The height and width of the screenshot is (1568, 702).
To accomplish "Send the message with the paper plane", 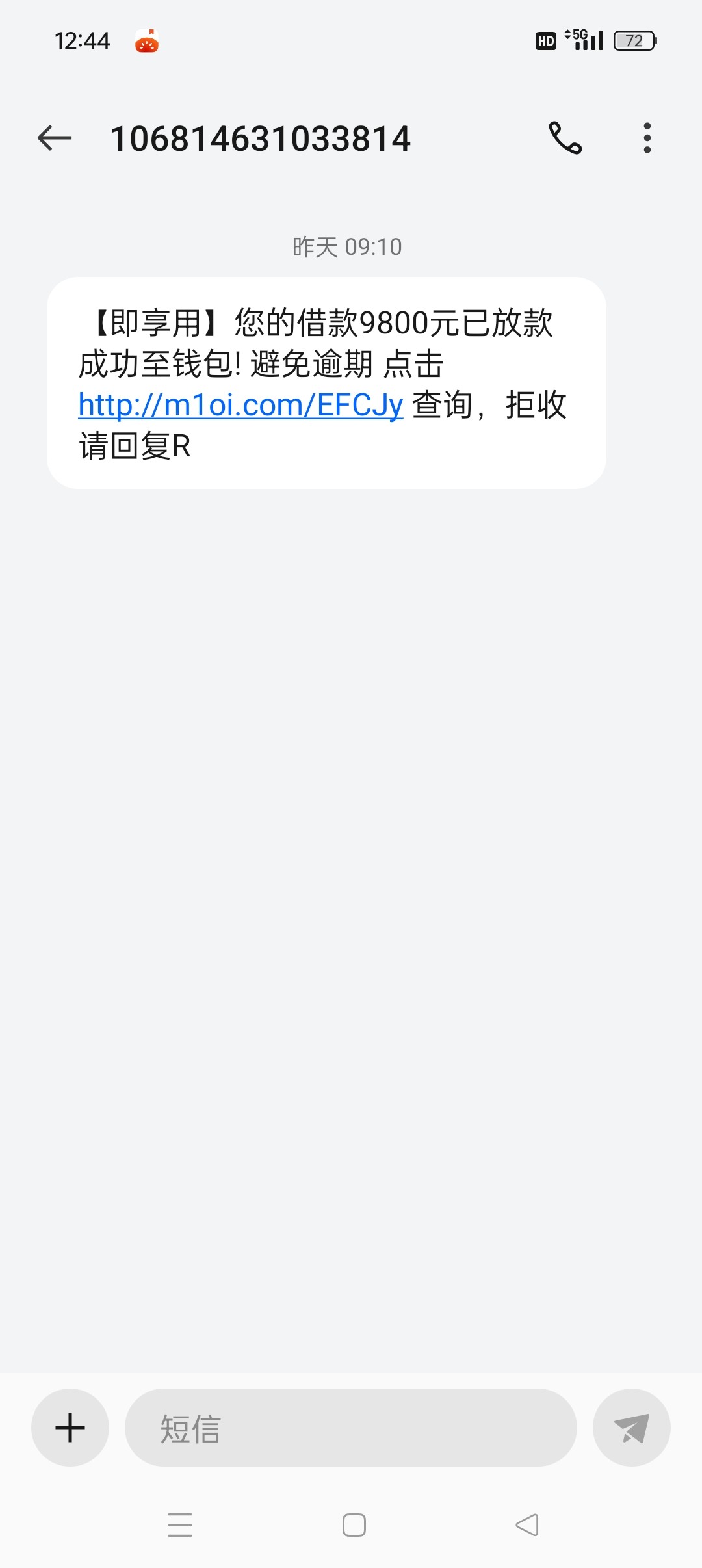I will [x=631, y=1428].
